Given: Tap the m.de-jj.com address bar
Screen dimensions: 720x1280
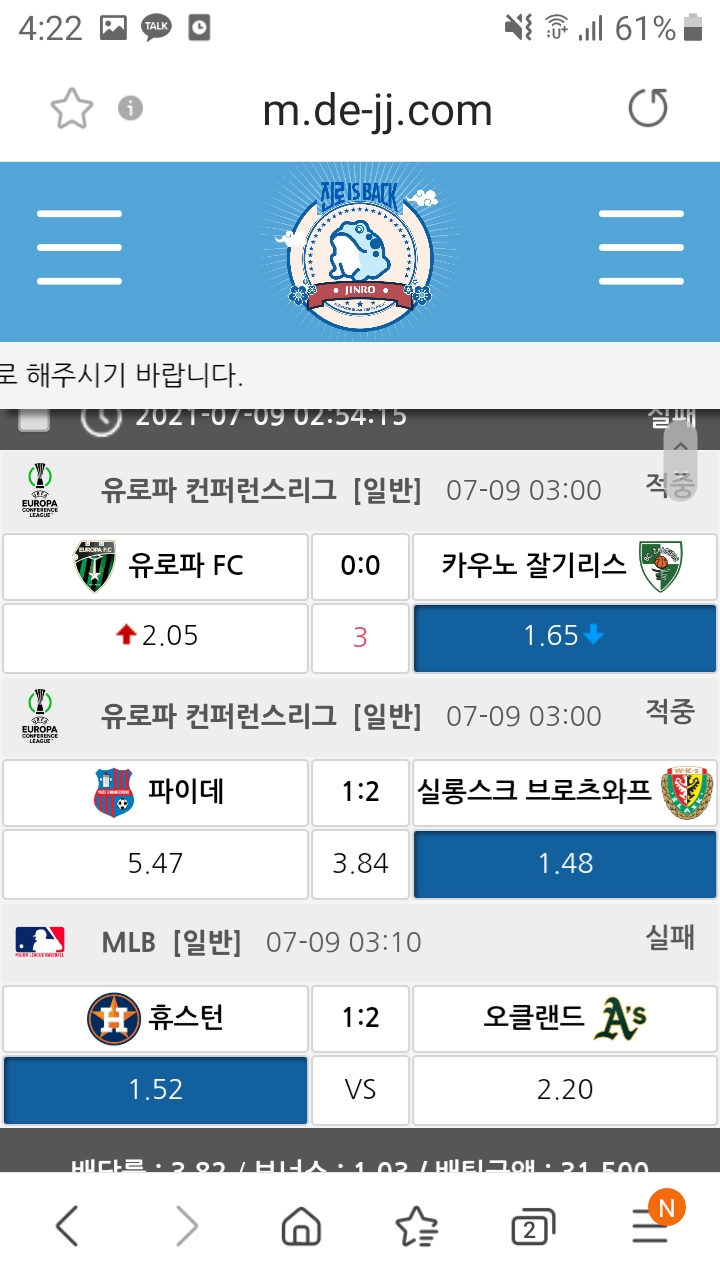Looking at the screenshot, I should tap(377, 110).
